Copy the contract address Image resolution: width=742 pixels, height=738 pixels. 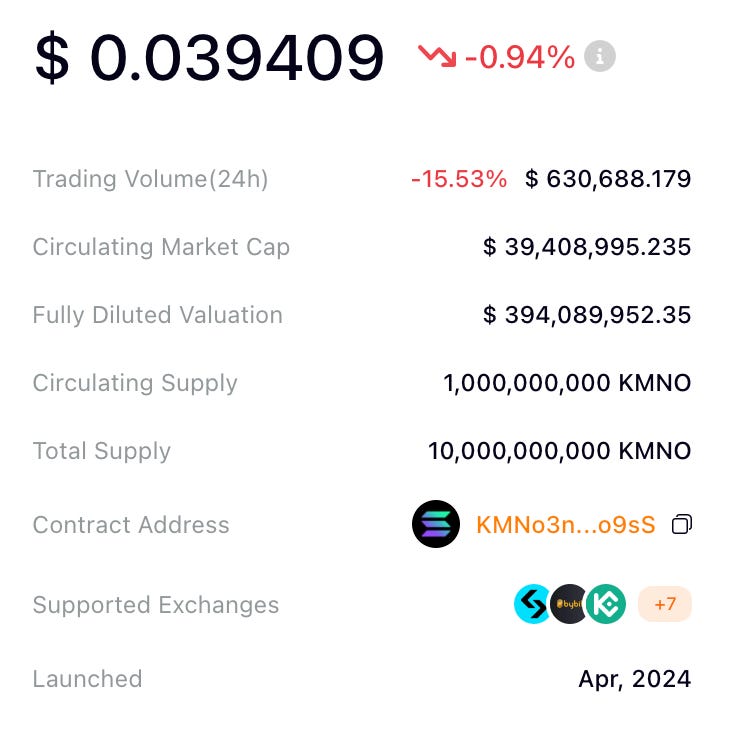point(681,525)
